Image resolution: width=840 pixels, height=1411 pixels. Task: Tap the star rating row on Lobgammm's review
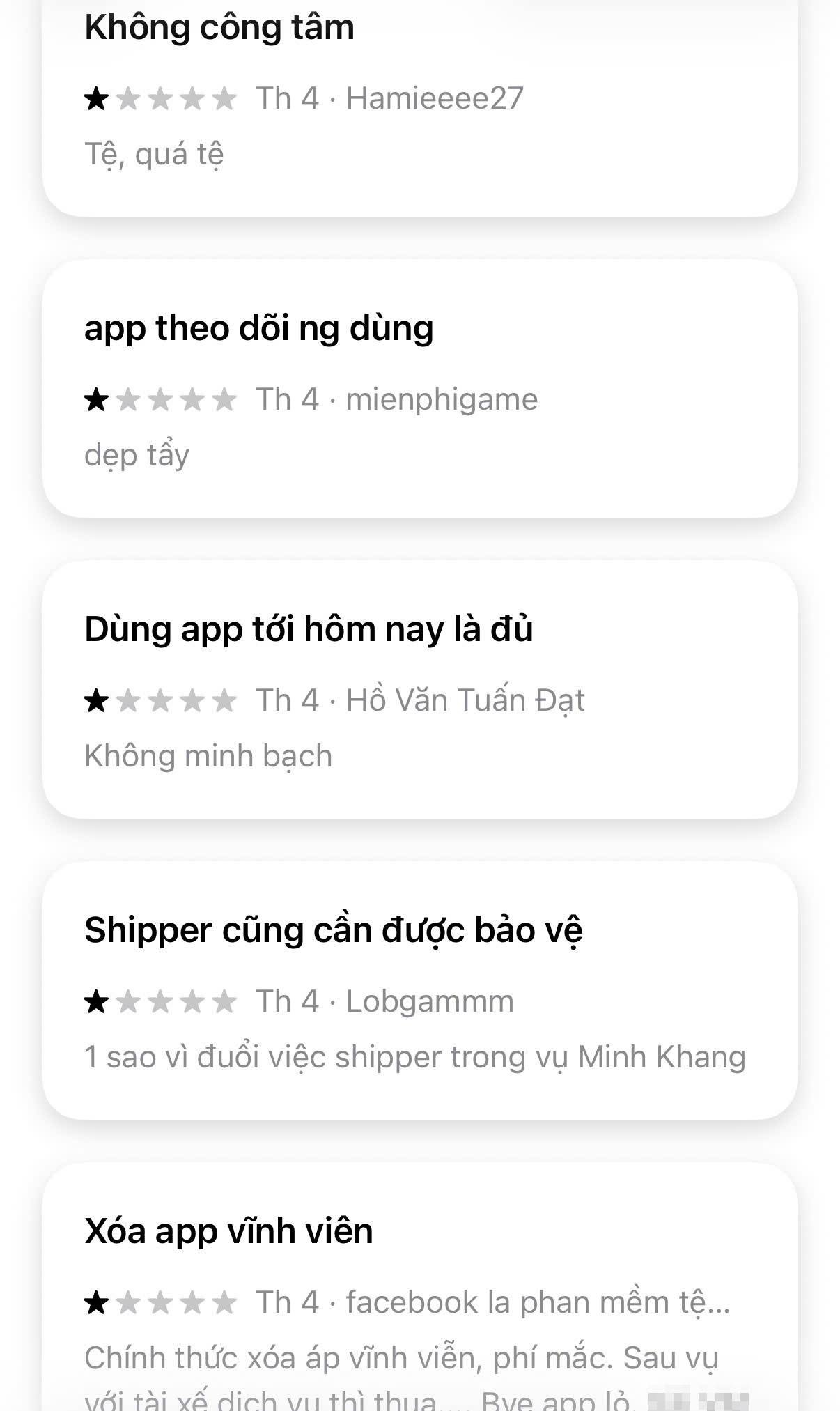(x=160, y=1002)
